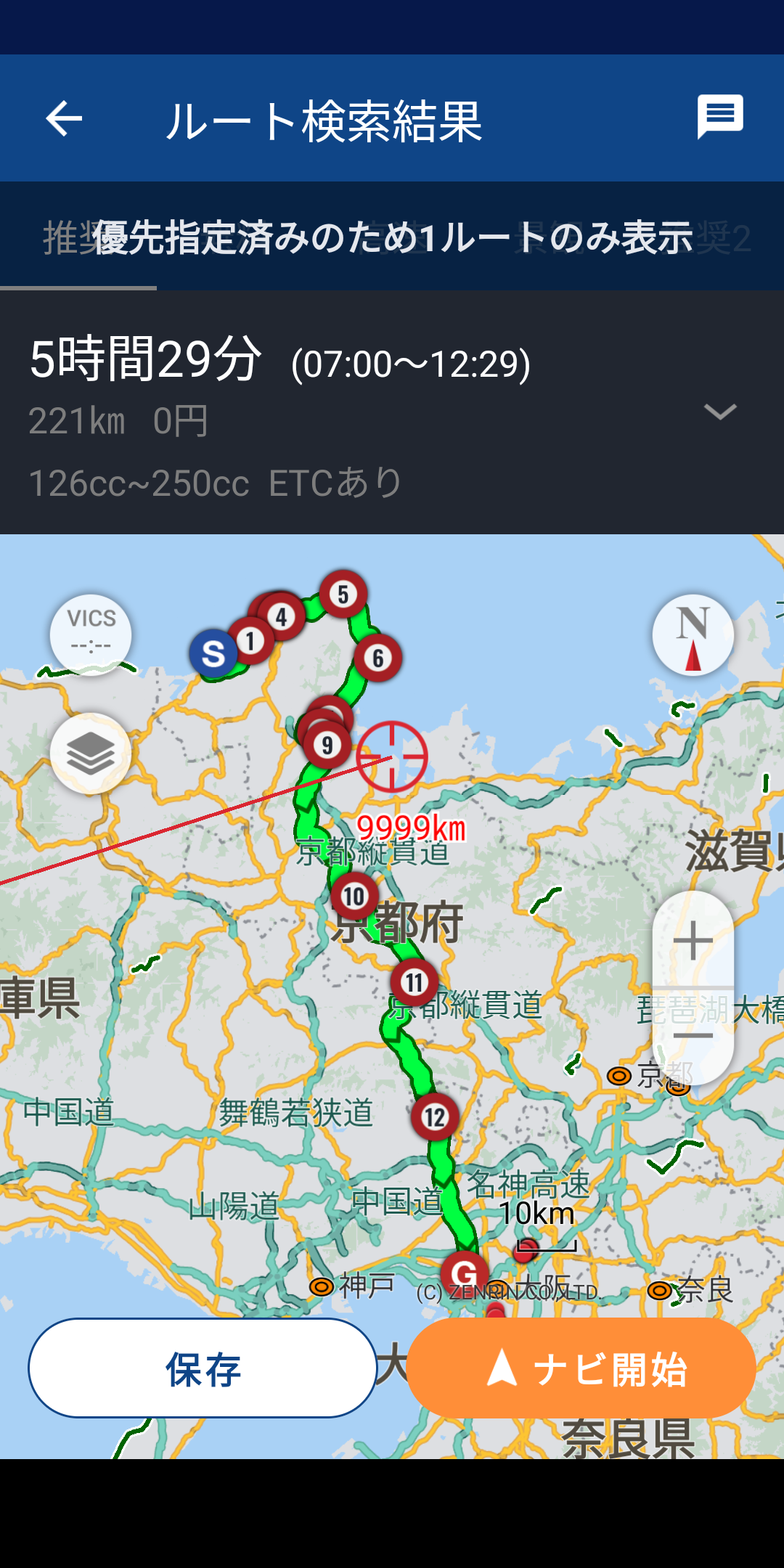The width and height of the screenshot is (784, 1568).
Task: Expand route details with the chevron
Action: coord(719,412)
